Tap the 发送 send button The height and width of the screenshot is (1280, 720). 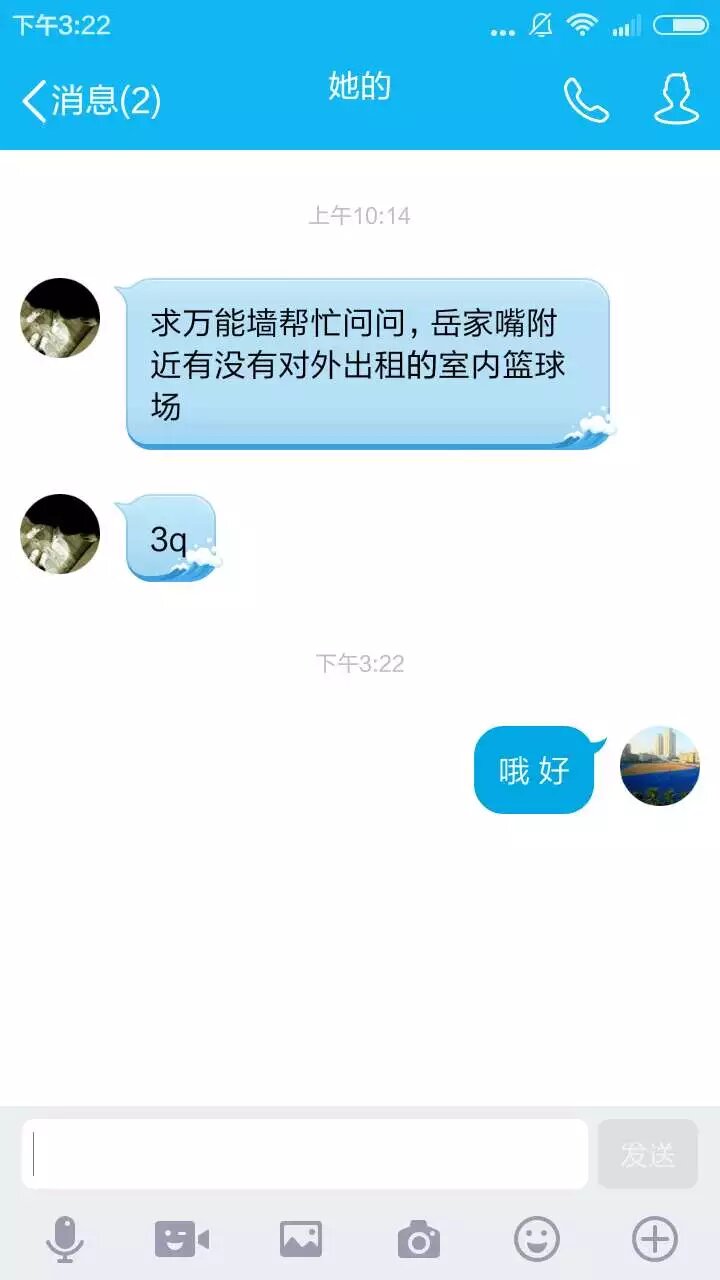(648, 1154)
